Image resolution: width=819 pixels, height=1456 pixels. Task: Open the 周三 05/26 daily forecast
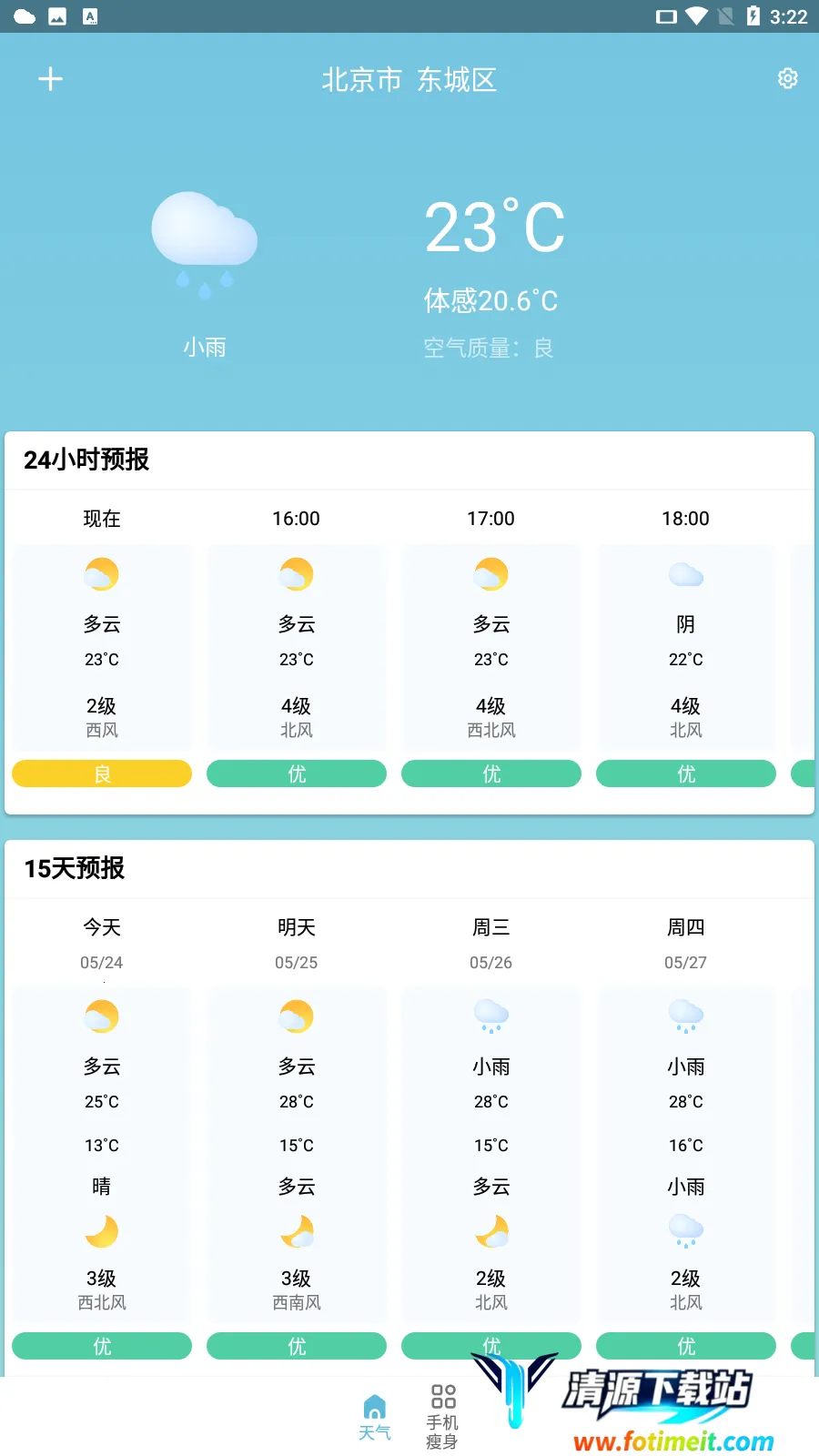[491, 1137]
